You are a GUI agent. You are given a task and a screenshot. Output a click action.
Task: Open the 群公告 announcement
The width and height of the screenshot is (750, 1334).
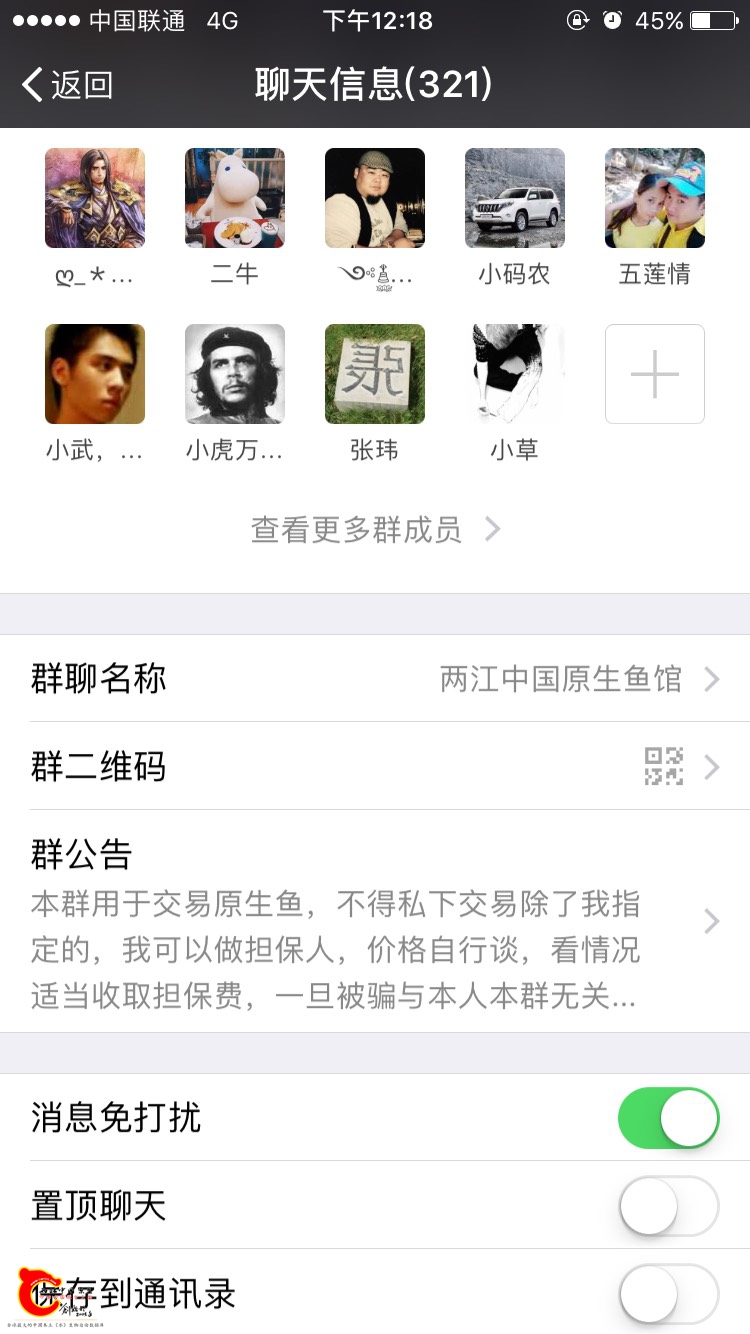375,921
